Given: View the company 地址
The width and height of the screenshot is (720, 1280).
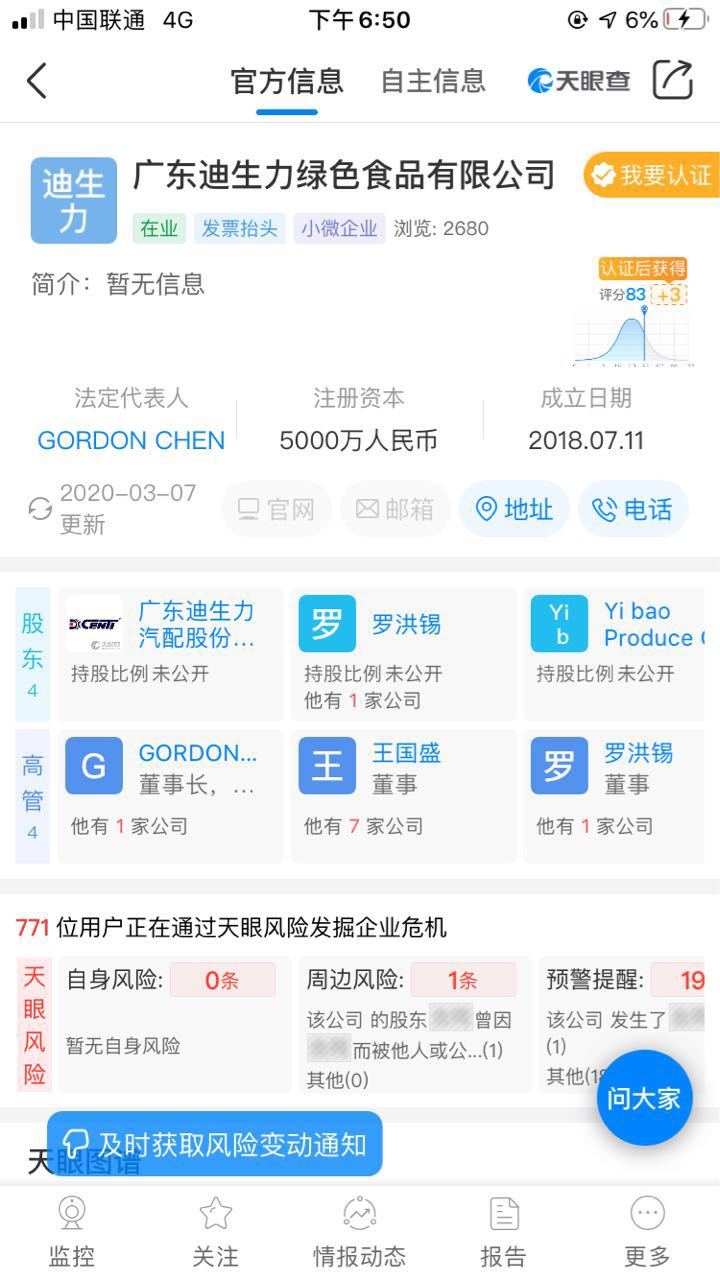Looking at the screenshot, I should click(514, 509).
